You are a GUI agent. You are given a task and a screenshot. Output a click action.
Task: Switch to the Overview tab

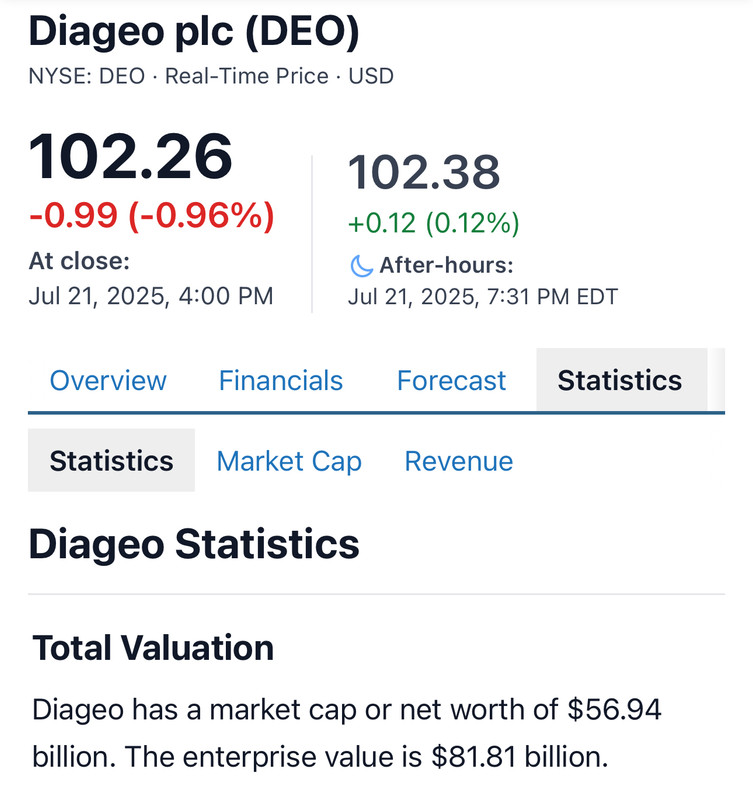point(108,381)
